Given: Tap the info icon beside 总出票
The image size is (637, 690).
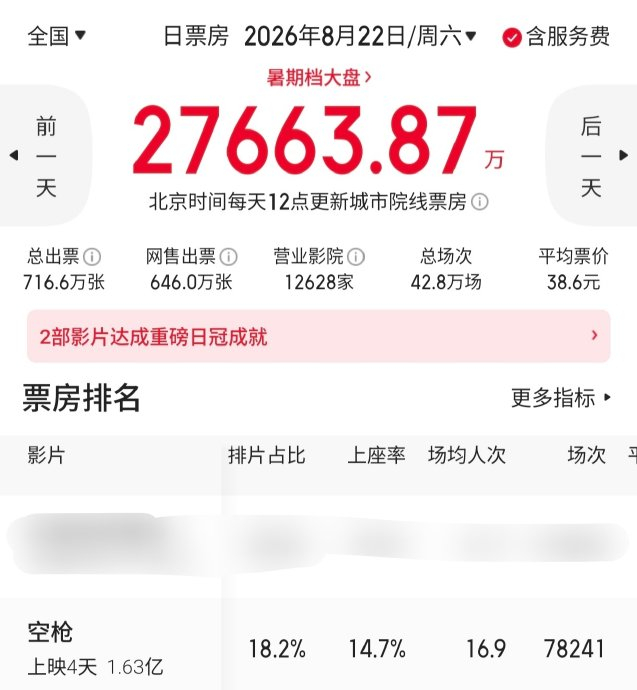Looking at the screenshot, I should coord(92,257).
